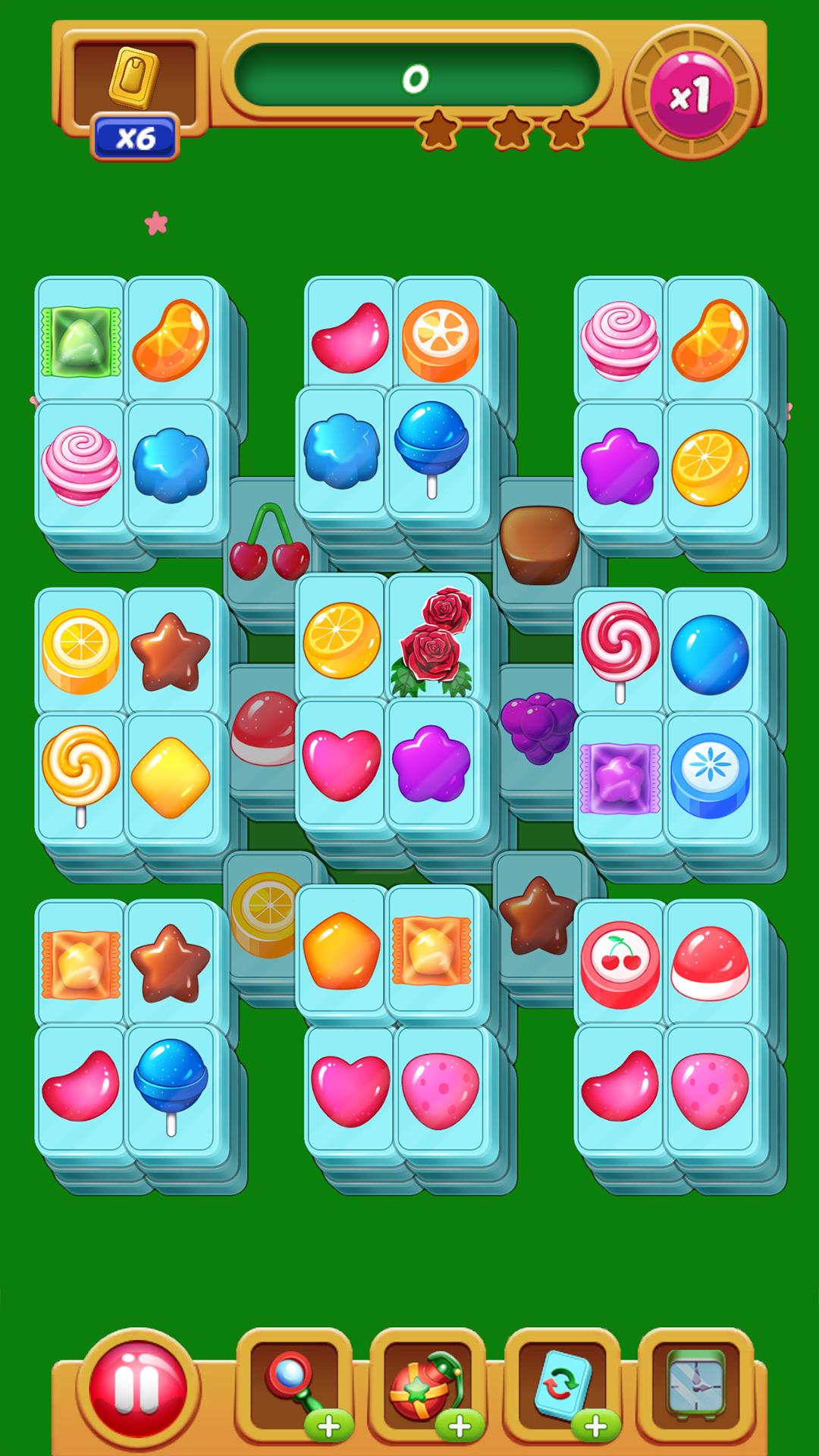Image resolution: width=819 pixels, height=1456 pixels.
Task: Use the magnifier hint power-up
Action: click(x=294, y=1386)
